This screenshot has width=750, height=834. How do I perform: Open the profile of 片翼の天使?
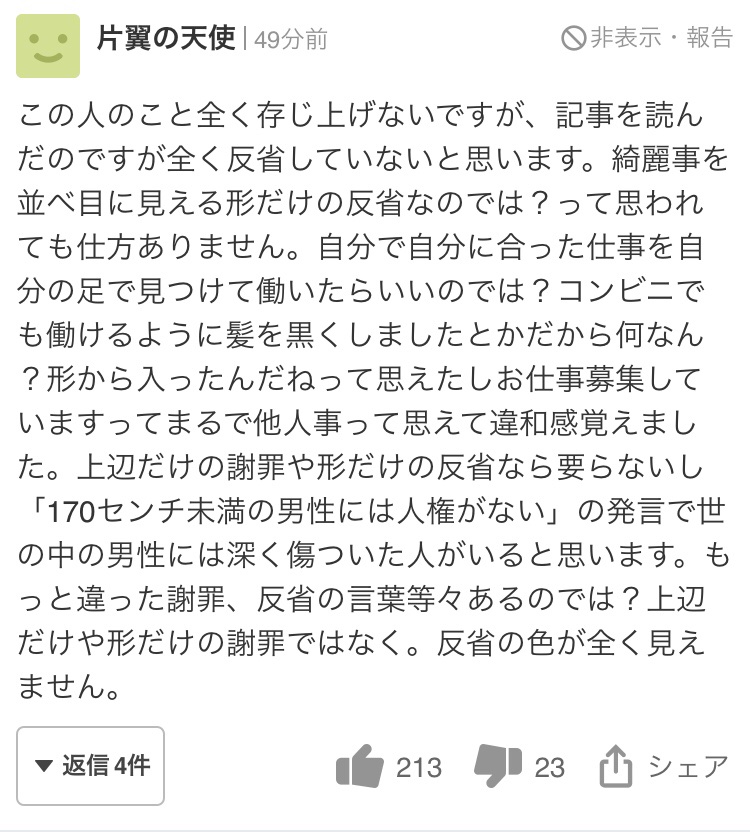coord(166,38)
